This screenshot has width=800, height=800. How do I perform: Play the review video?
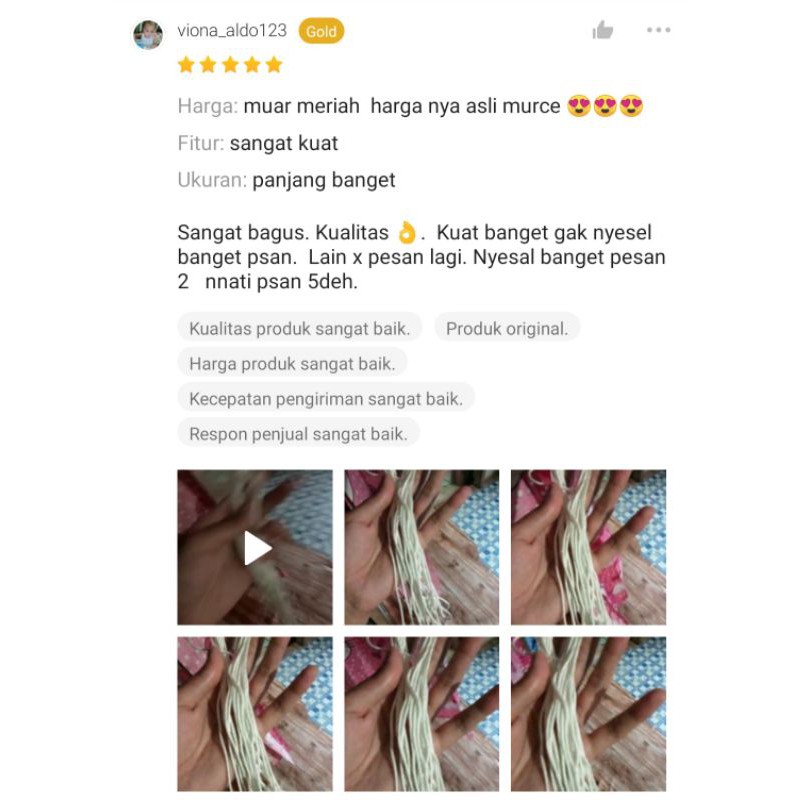pos(256,547)
